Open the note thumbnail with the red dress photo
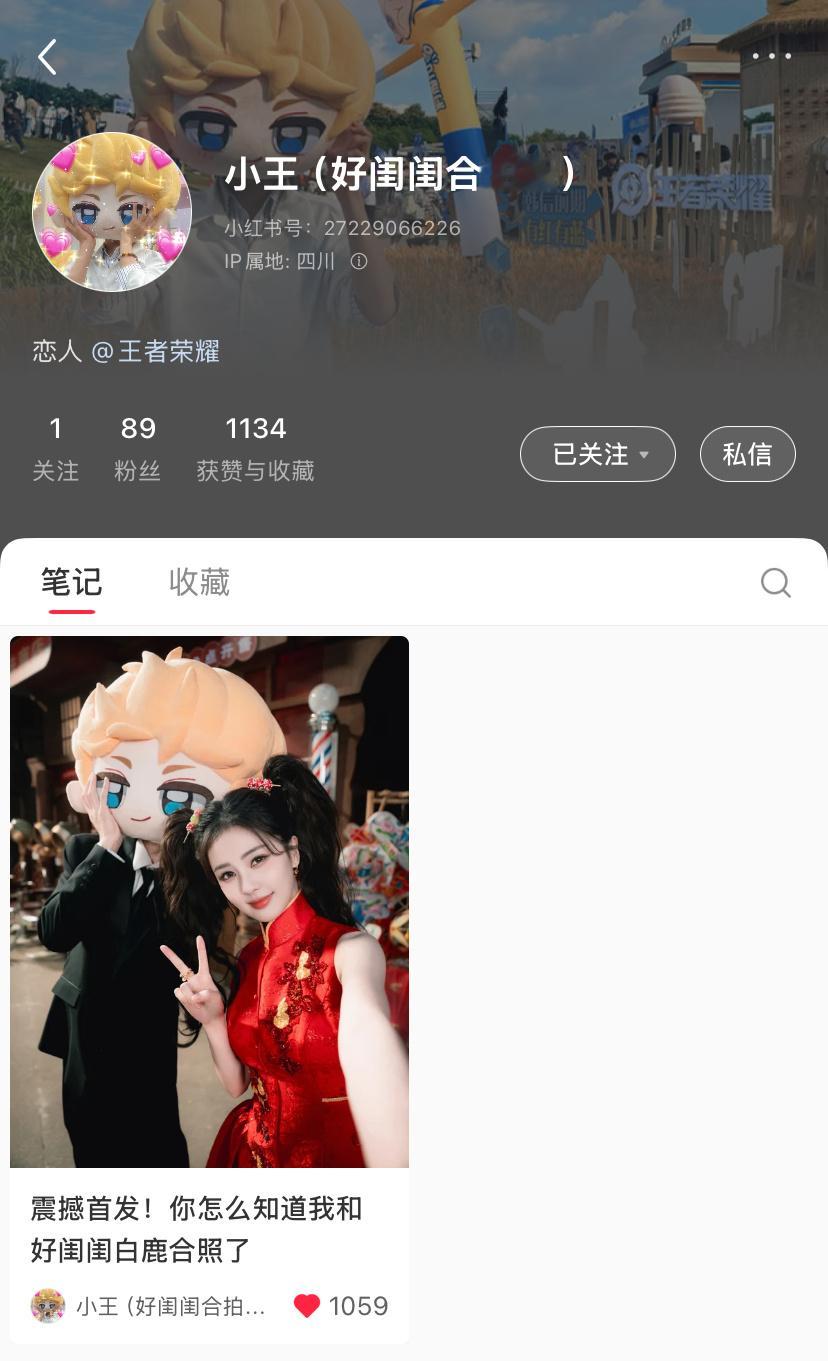Screen dimensions: 828x1361 209,900
